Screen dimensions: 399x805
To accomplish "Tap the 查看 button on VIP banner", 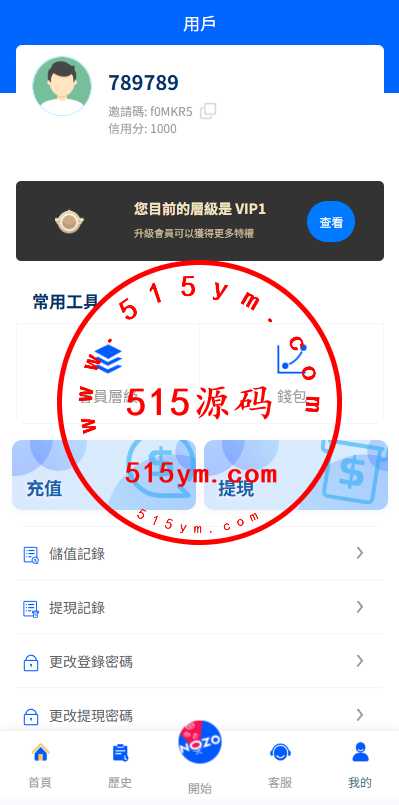I will 331,221.
